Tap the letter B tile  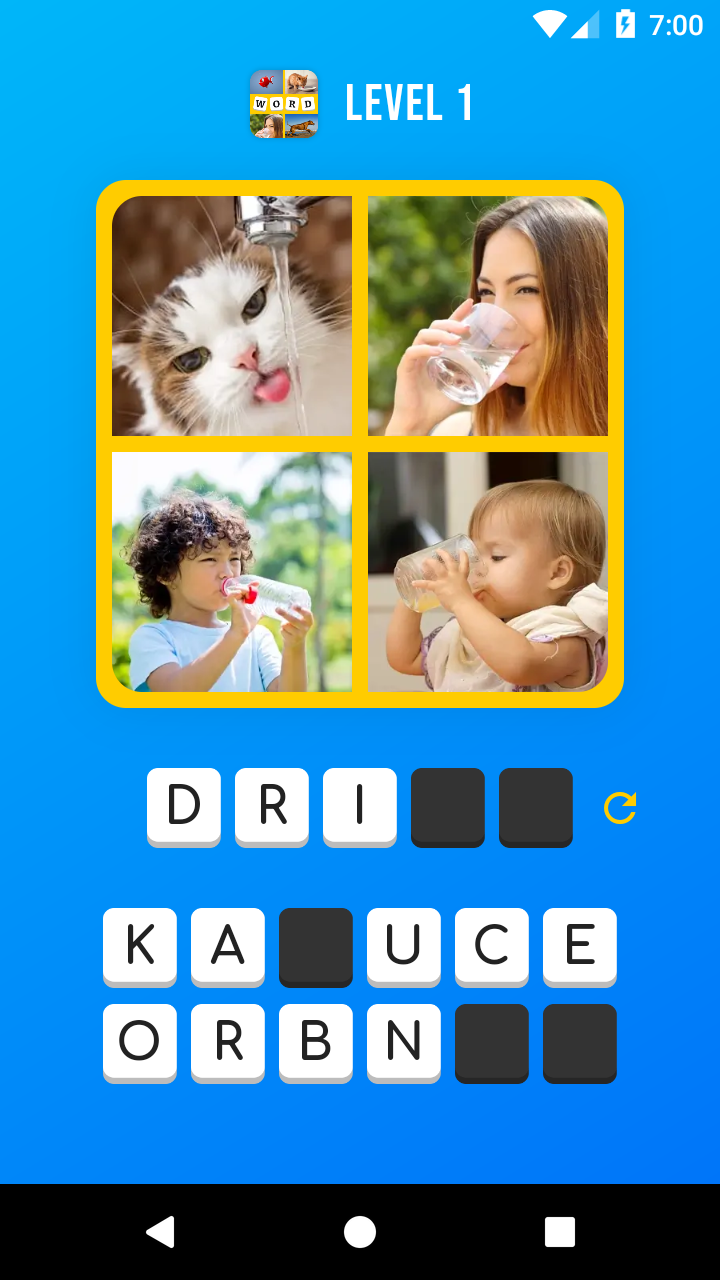click(x=316, y=1041)
